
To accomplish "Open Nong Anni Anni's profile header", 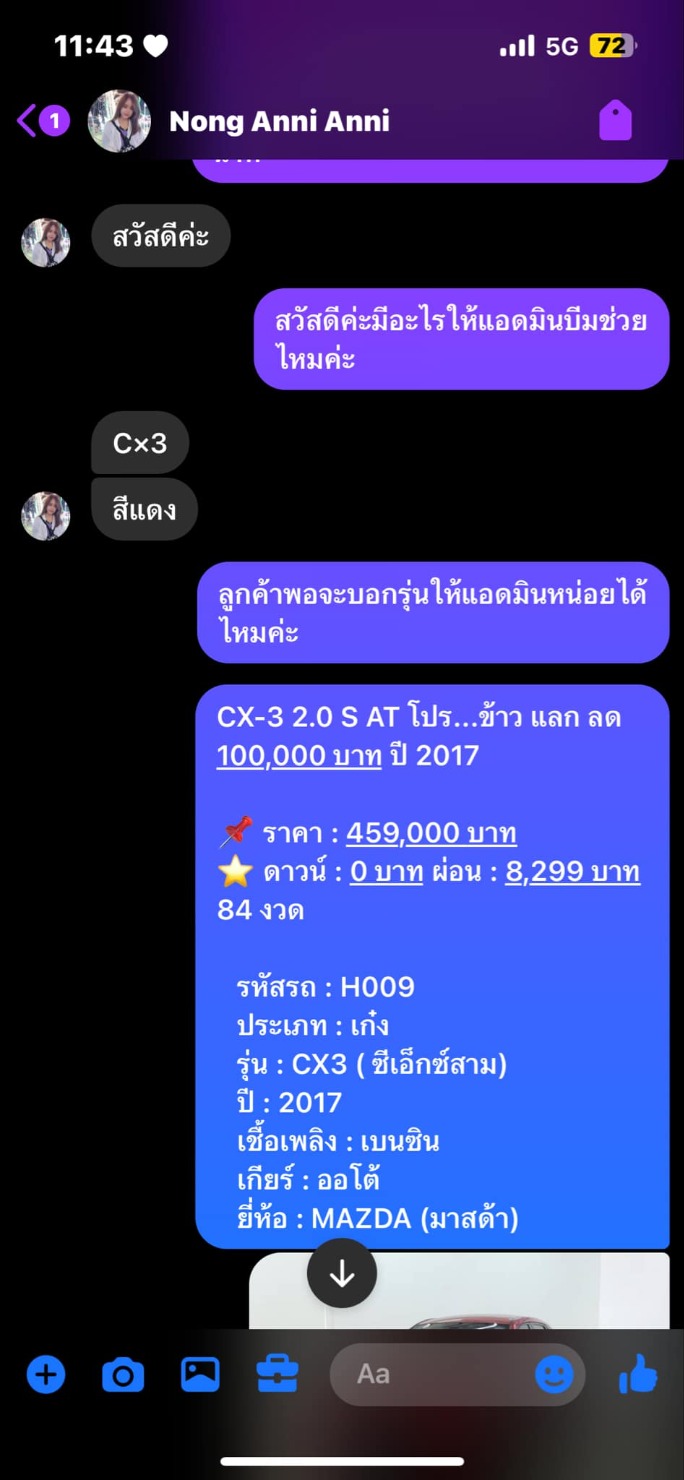I will pos(279,122).
